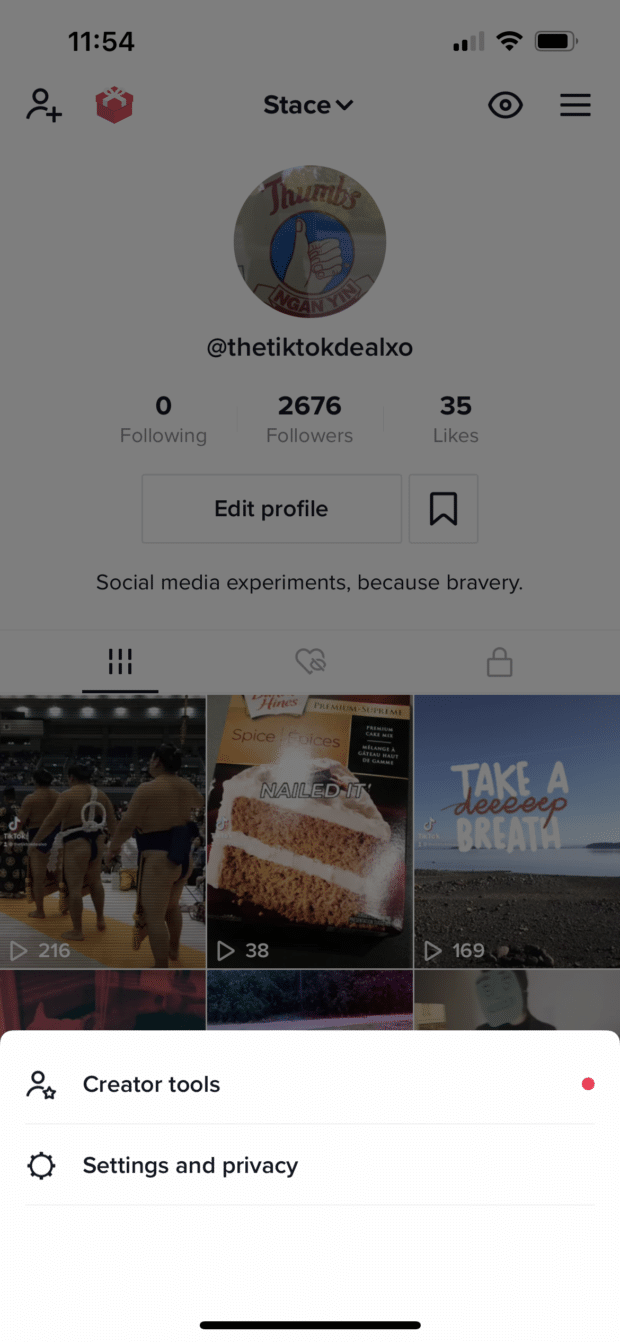This screenshot has height=1342, width=620.
Task: Open saved bookmarks button
Action: click(443, 509)
